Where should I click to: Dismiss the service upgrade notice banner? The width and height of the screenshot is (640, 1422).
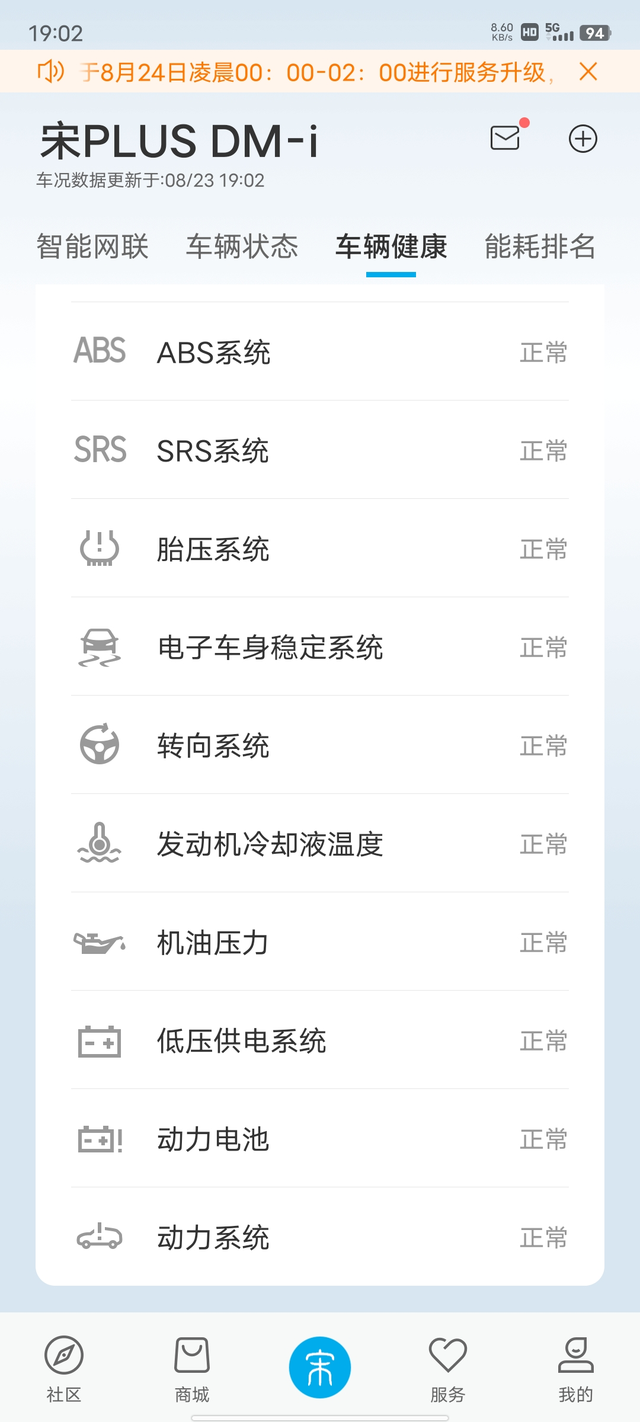588,71
